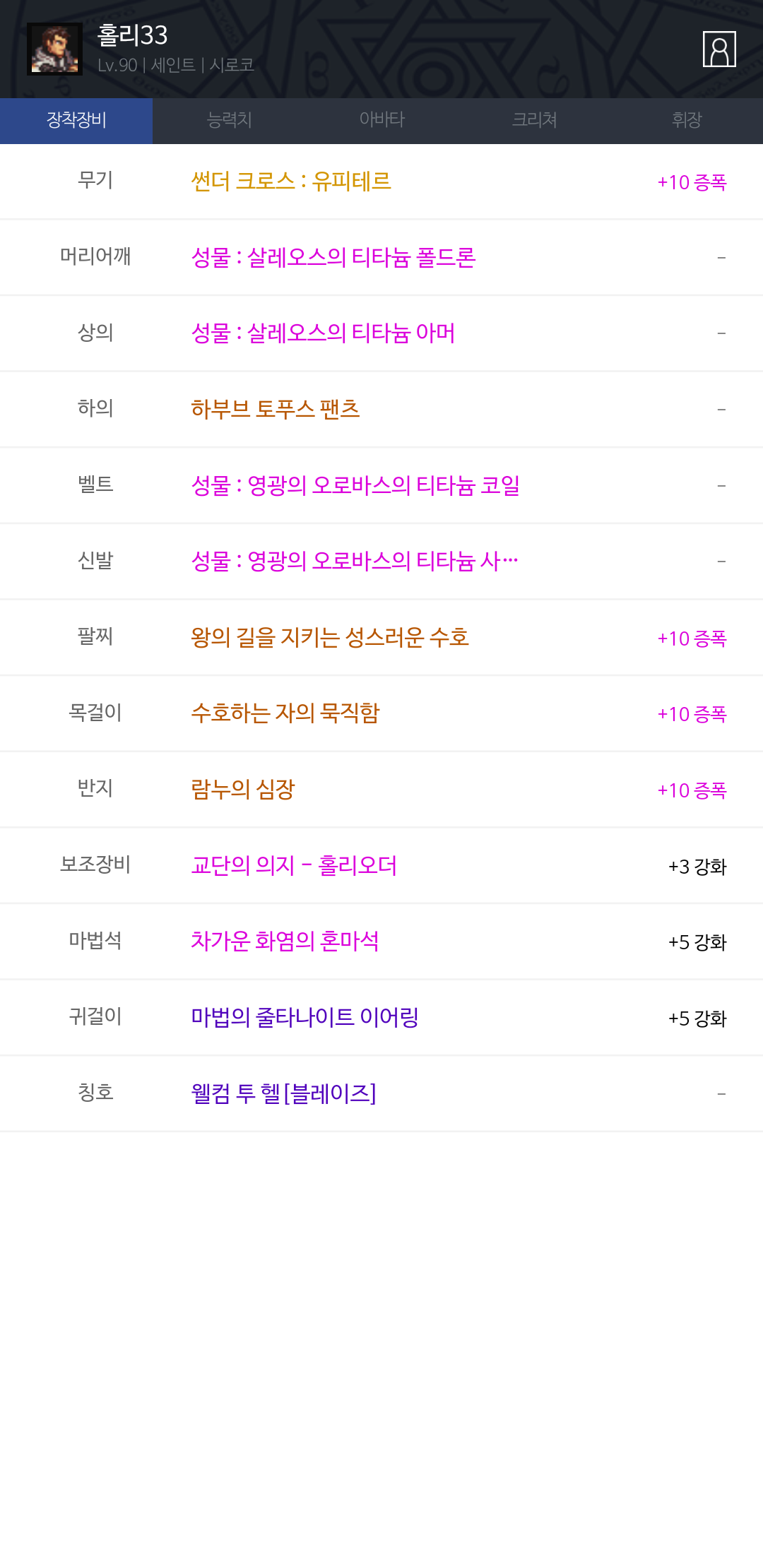Image resolution: width=763 pixels, height=1568 pixels.
Task: View 성물 : 살레오스의 티타늄 폴드론 details
Action: pyautogui.click(x=333, y=257)
